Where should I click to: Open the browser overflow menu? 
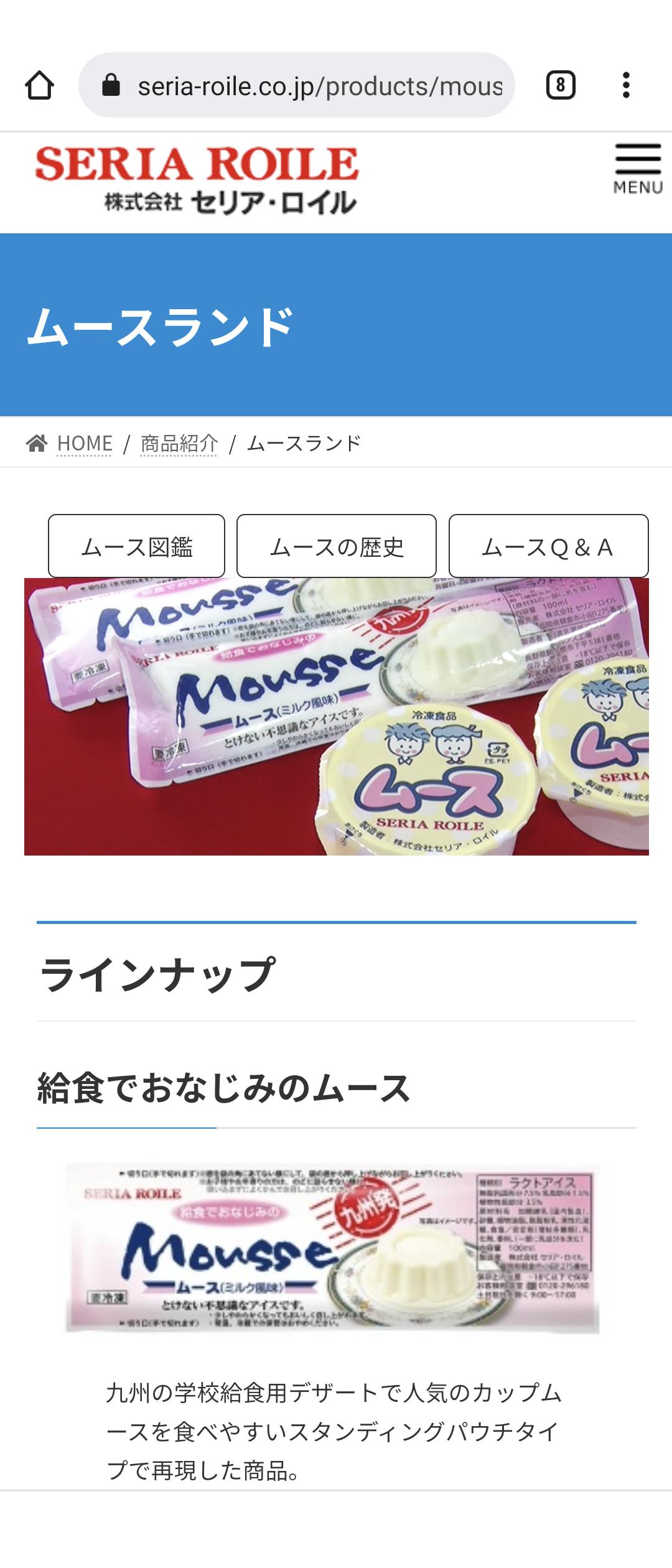pos(626,85)
